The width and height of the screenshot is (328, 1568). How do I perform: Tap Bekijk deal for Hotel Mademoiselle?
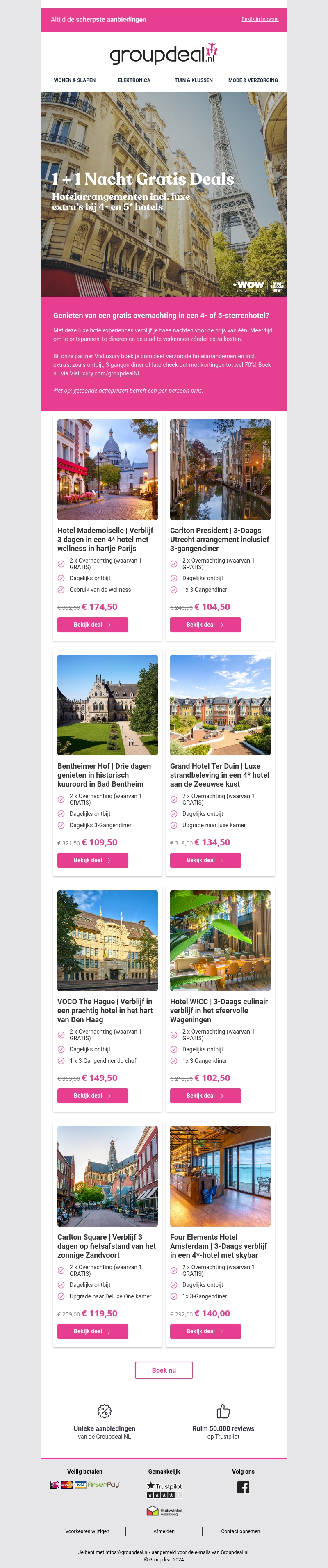pos(93,625)
